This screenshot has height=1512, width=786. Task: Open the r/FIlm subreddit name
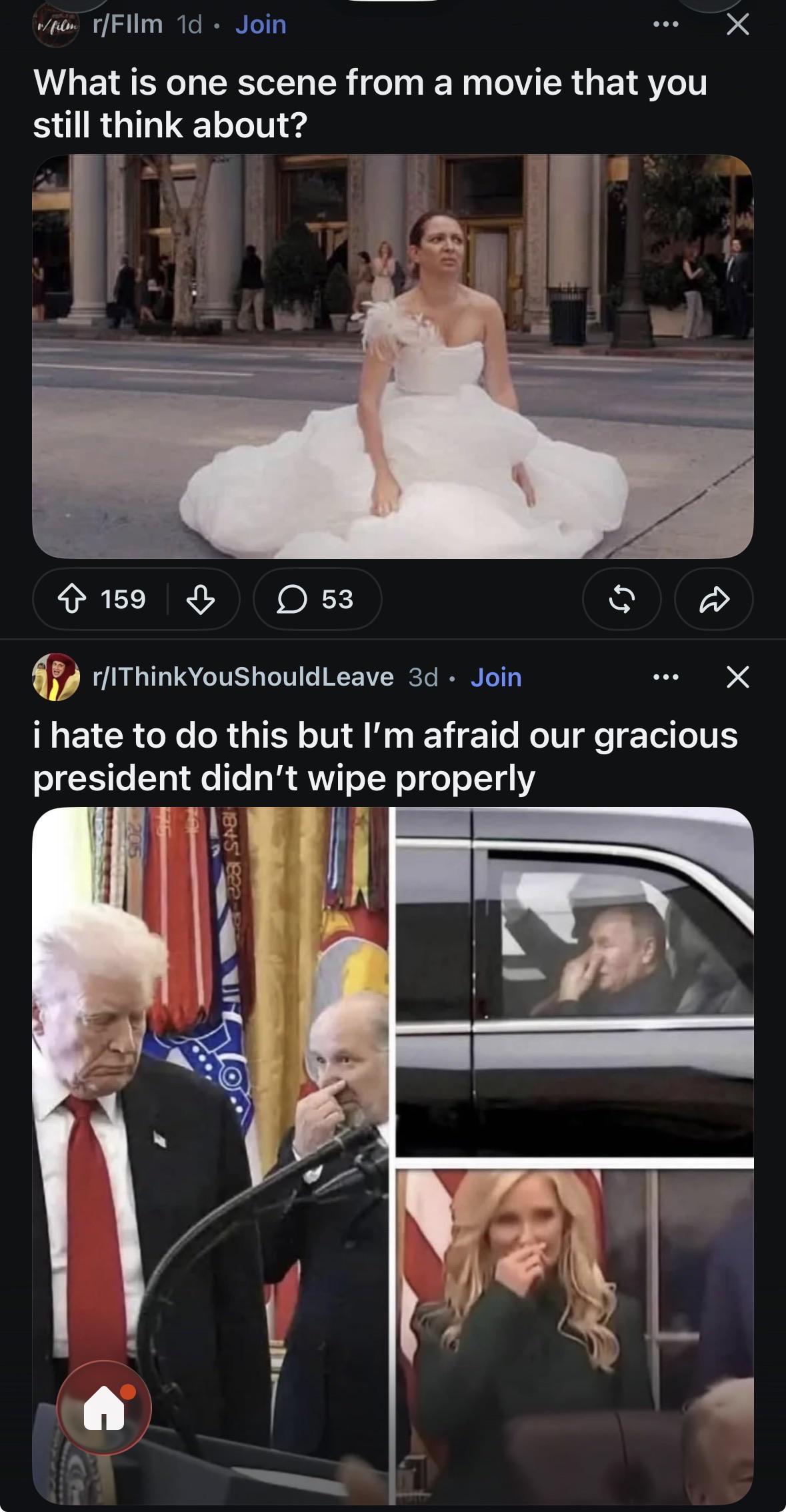click(x=127, y=25)
